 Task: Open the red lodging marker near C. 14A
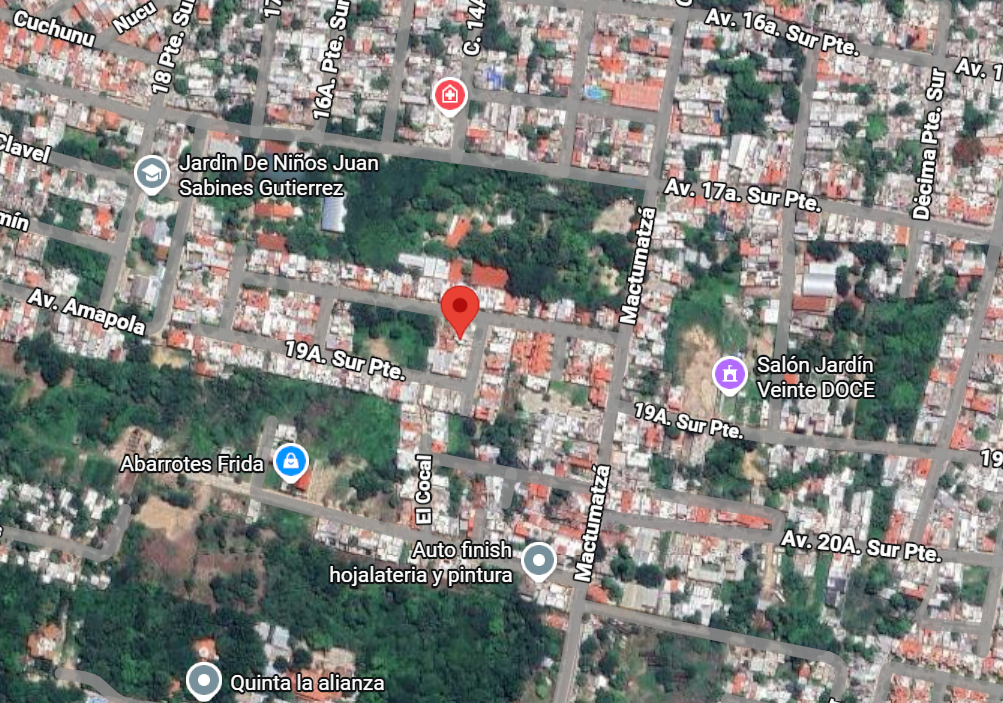click(x=450, y=96)
